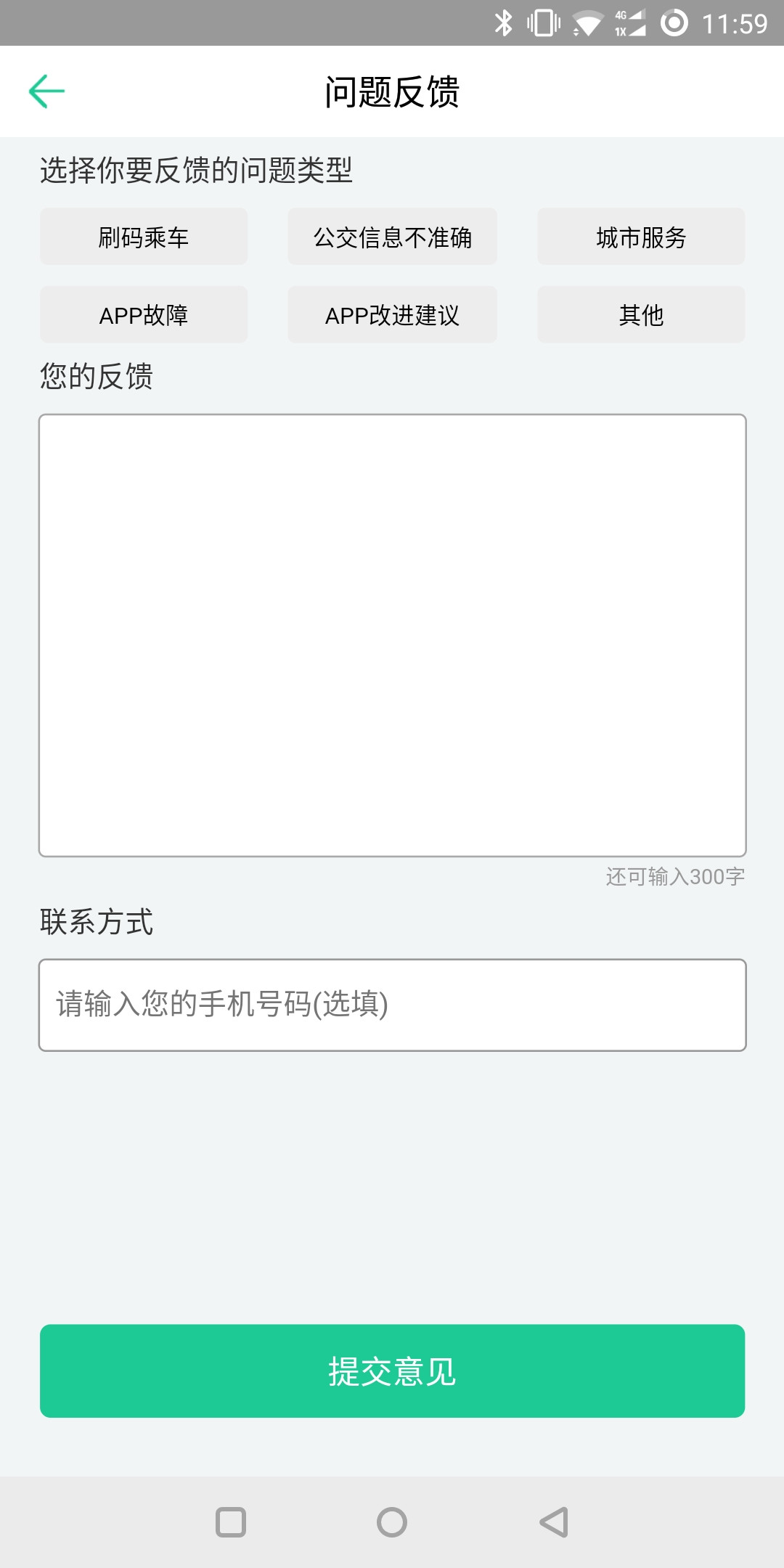The width and height of the screenshot is (784, 1568).
Task: Select the APP故障 problem type
Action: tap(143, 314)
